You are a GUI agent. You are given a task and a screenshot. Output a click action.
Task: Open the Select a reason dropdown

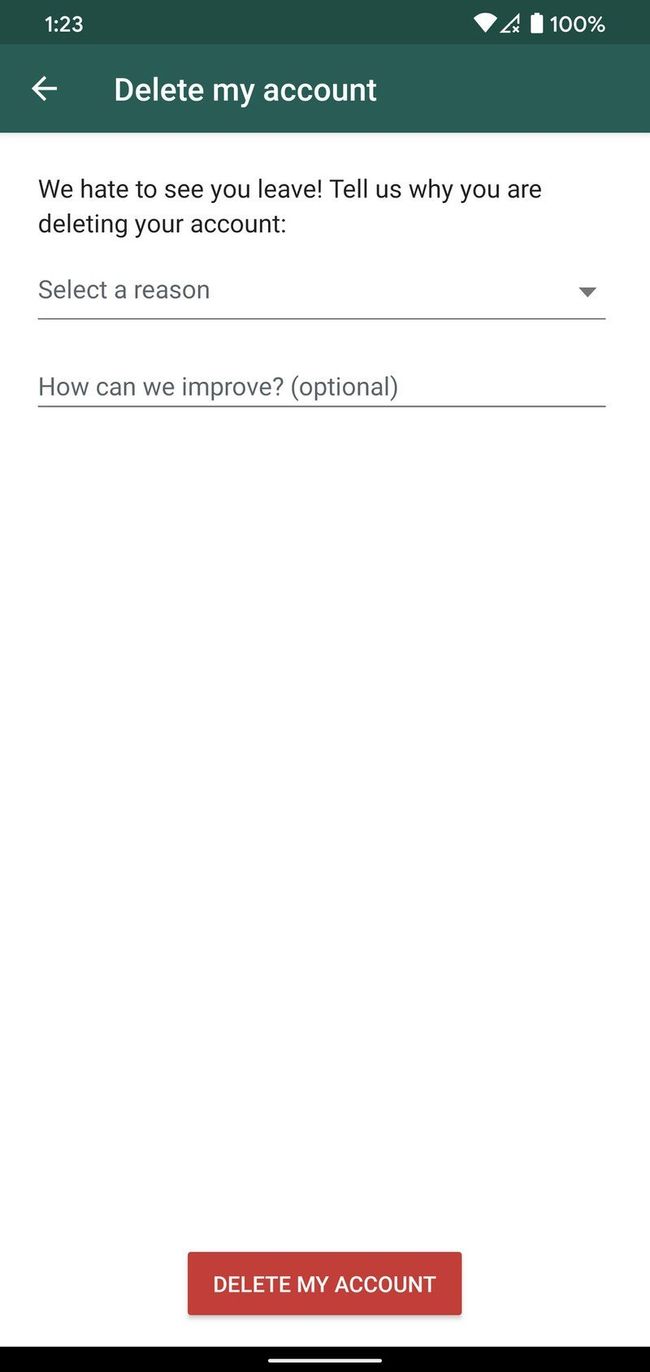(x=321, y=291)
